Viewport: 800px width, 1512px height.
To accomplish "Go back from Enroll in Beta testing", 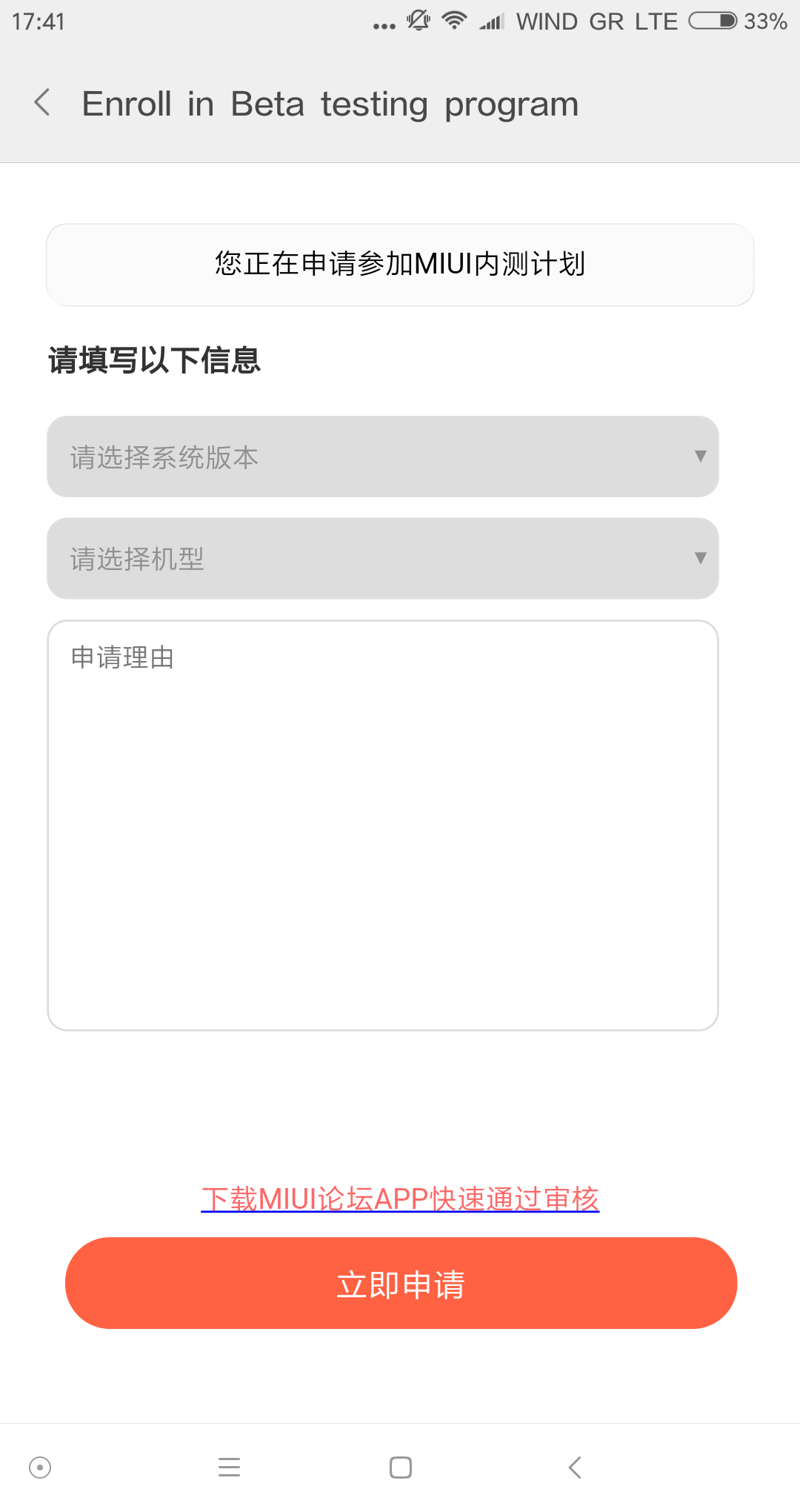I will coord(42,102).
